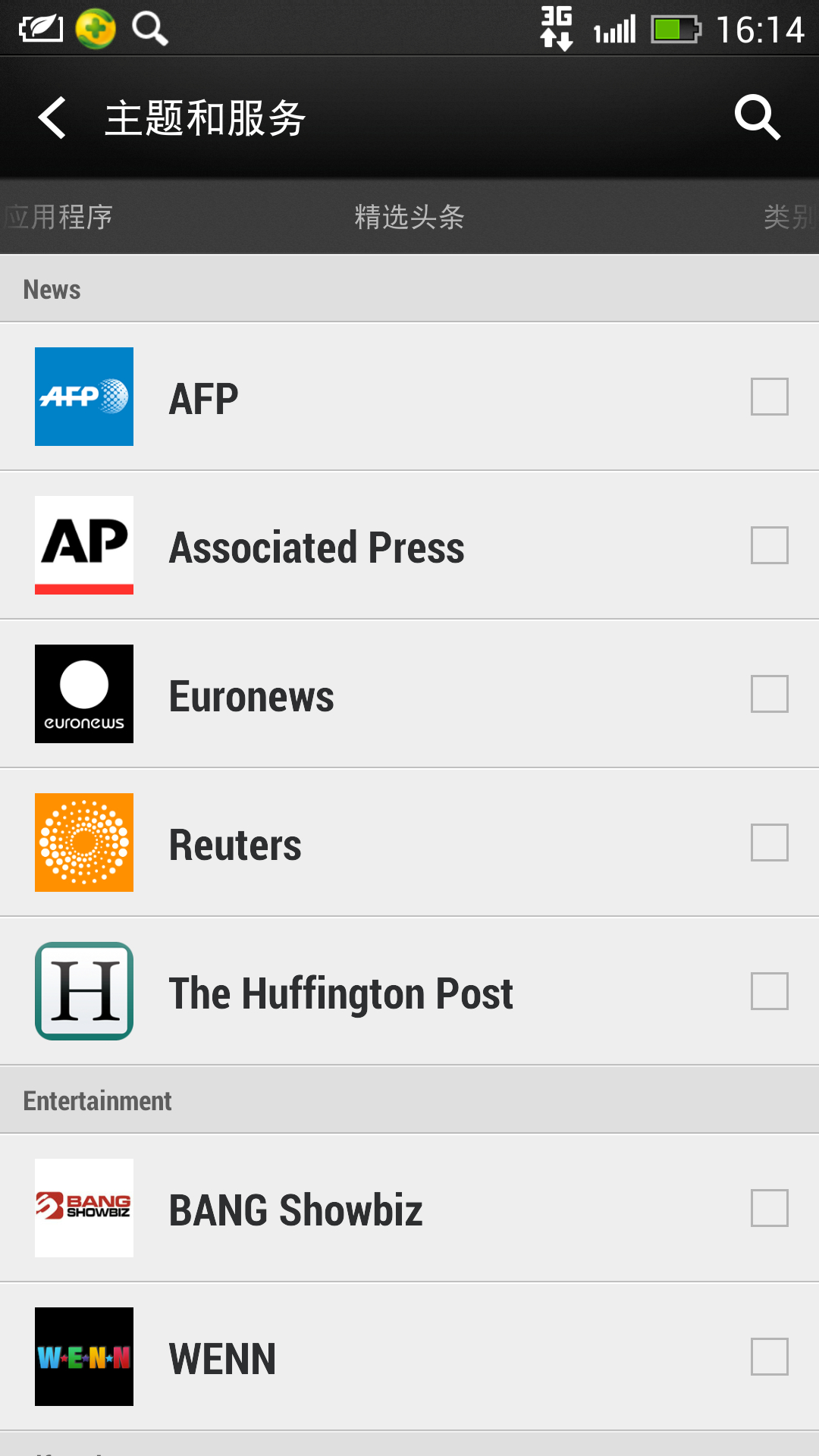Enable BANG Showbiz entertainment feed

[x=769, y=1208]
